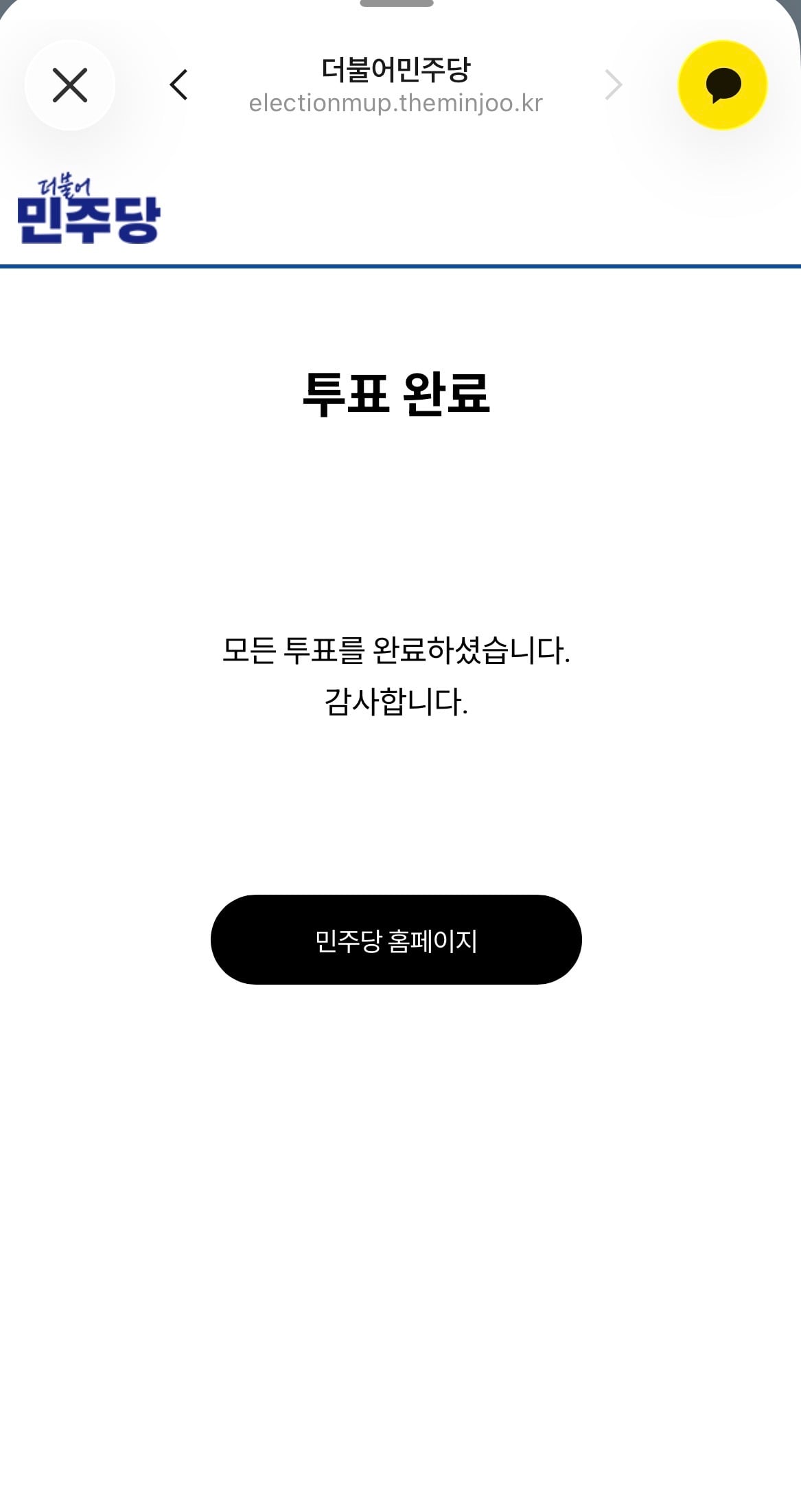
Task: Open 민주당 홈페이지 button
Action: click(x=396, y=939)
